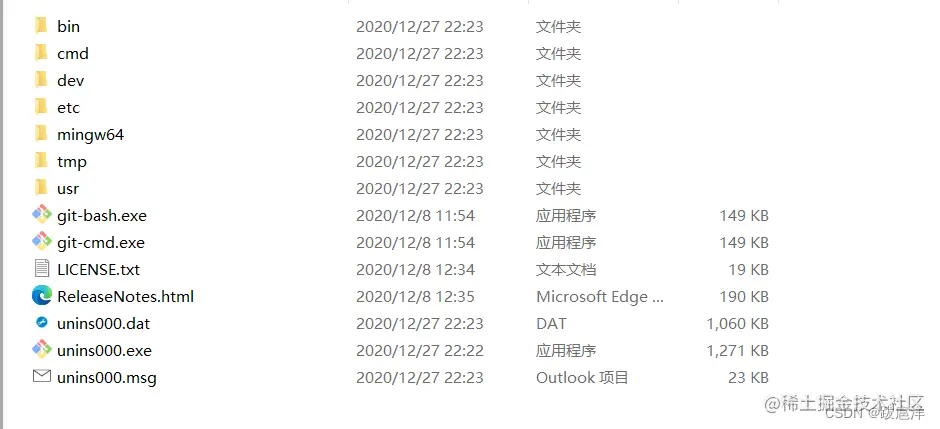Select the ReleaseNotes.html file

click(x=125, y=296)
